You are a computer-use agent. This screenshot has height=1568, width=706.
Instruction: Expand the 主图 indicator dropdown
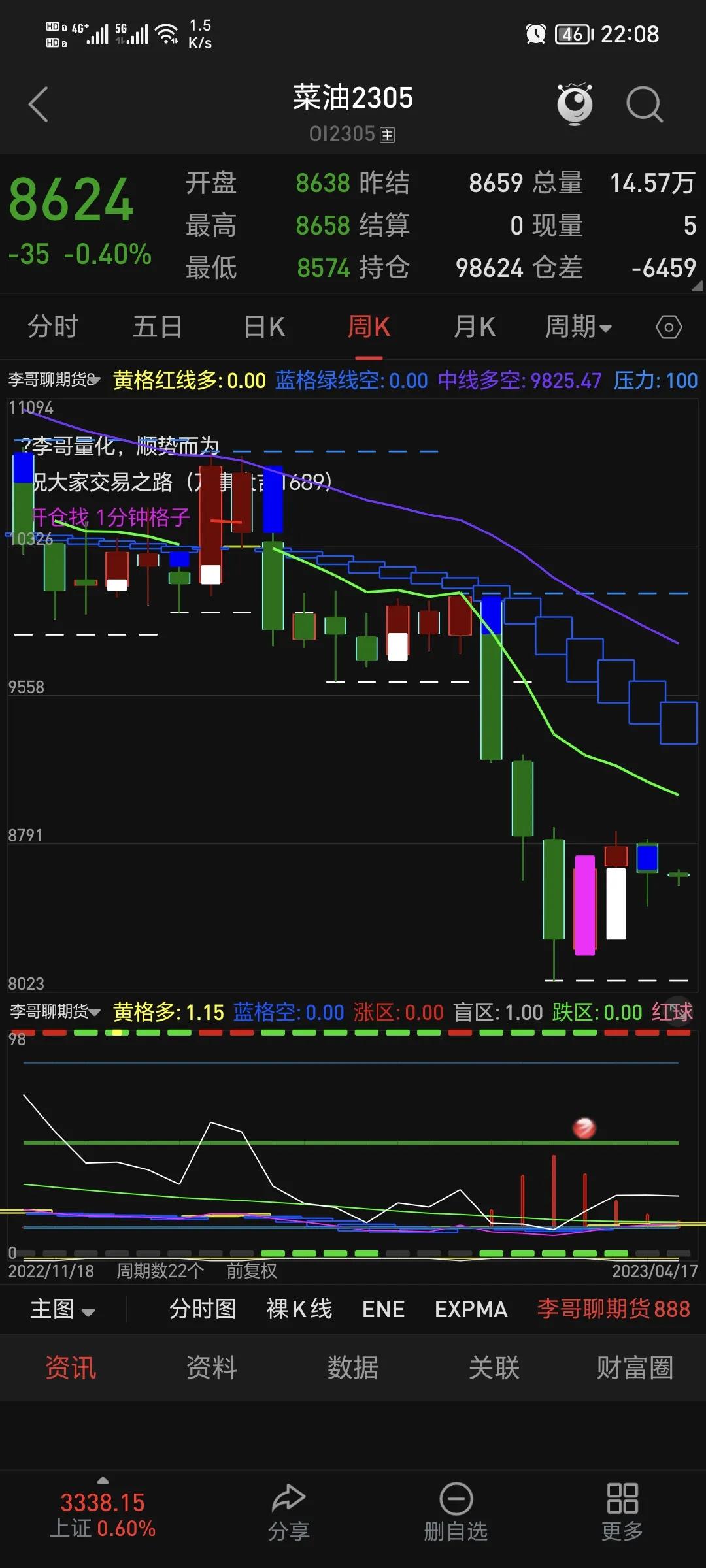coord(62,1309)
